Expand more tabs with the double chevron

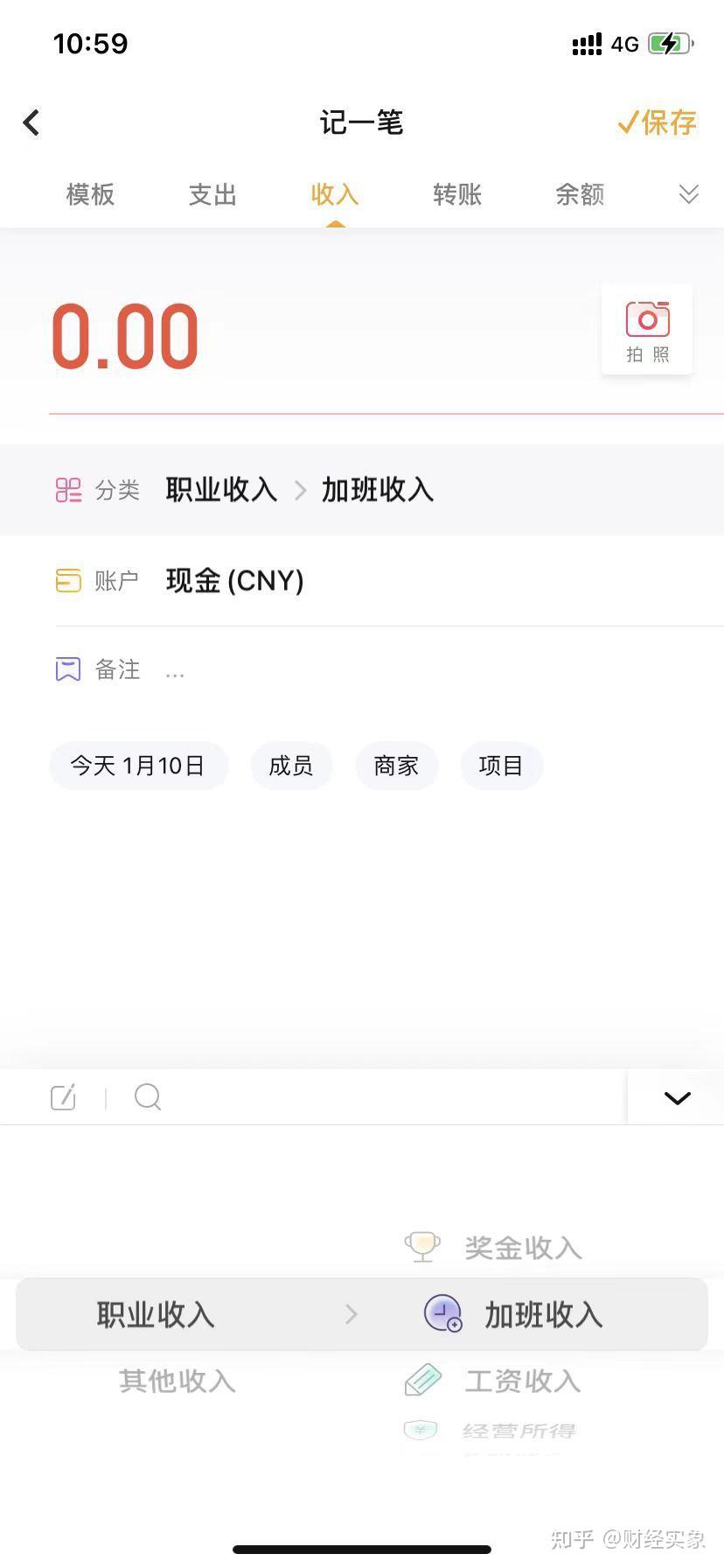coord(688,194)
